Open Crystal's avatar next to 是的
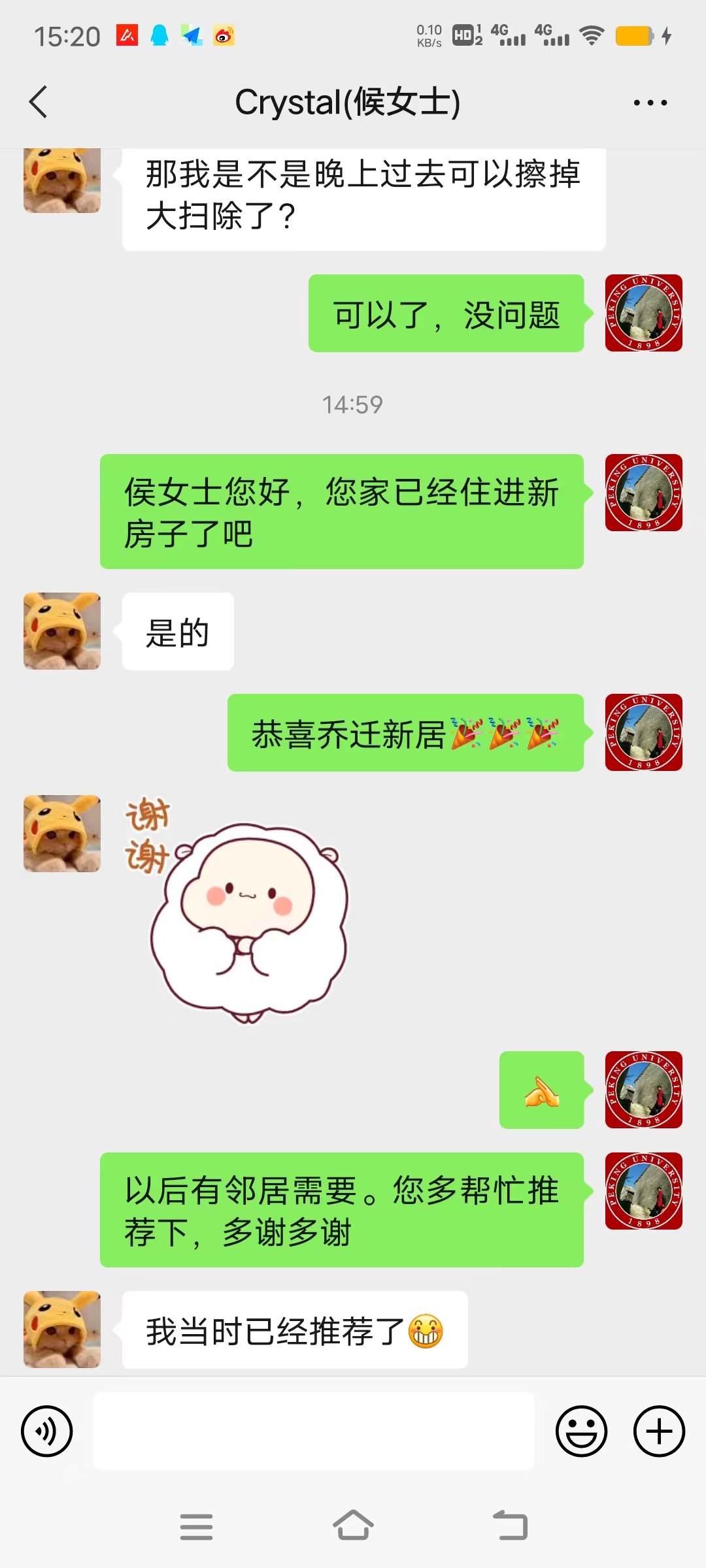This screenshot has width=706, height=1568. click(62, 631)
